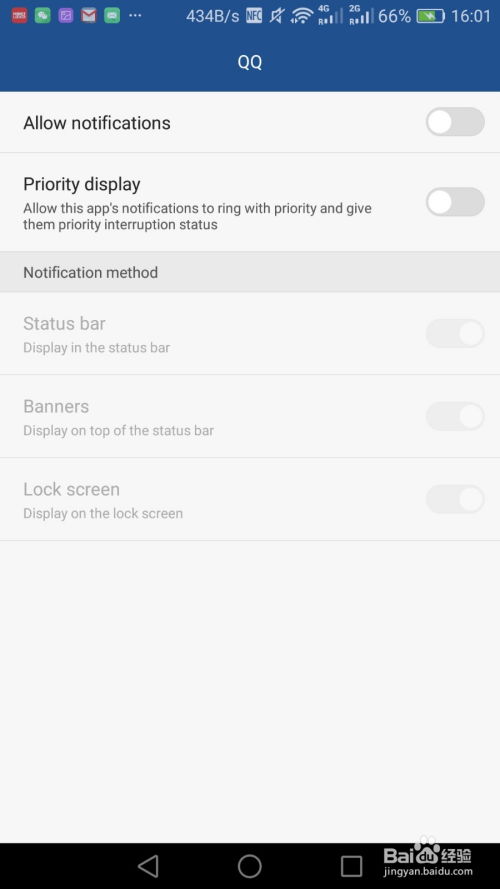The height and width of the screenshot is (889, 500).
Task: Turn on Priority display toggle
Action: 455,202
